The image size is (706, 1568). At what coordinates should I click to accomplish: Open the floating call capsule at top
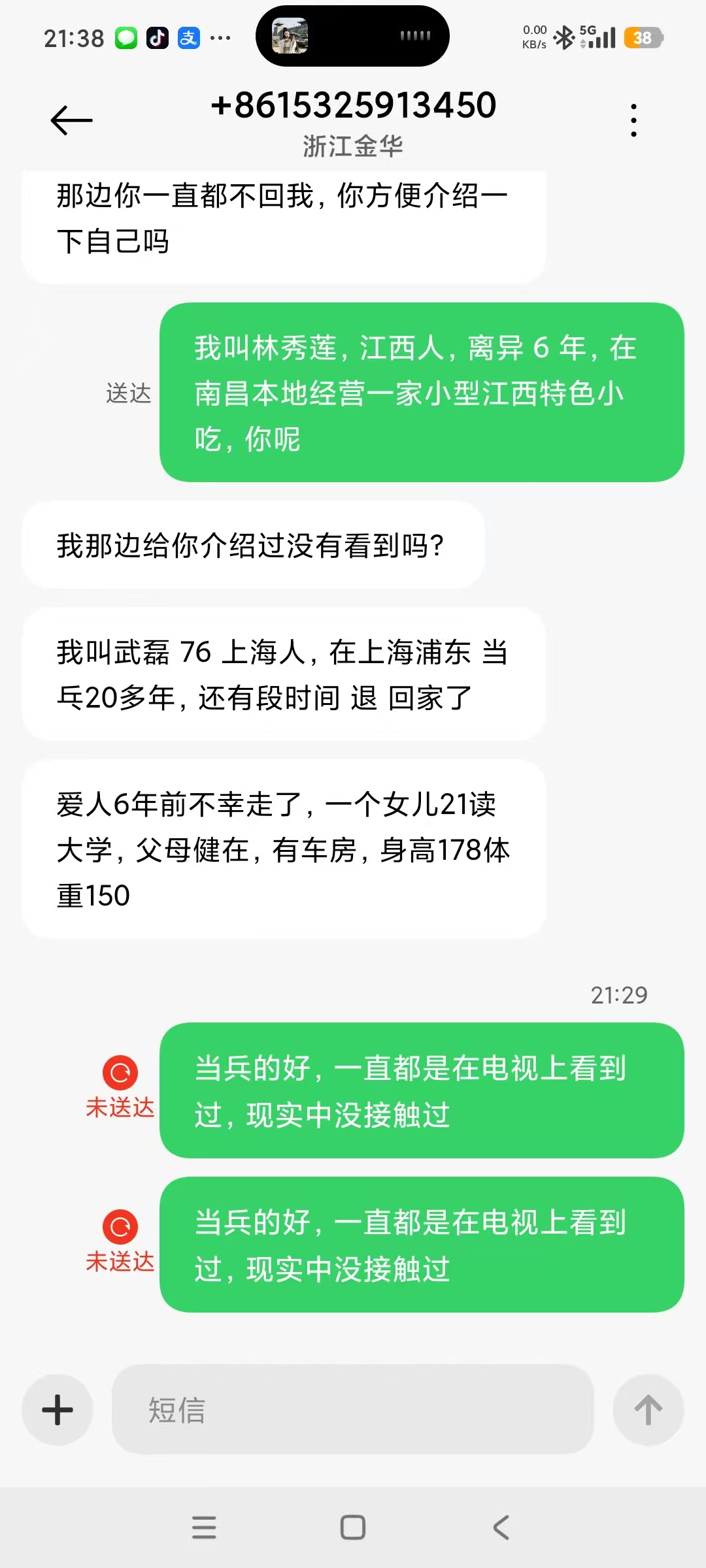click(x=352, y=37)
